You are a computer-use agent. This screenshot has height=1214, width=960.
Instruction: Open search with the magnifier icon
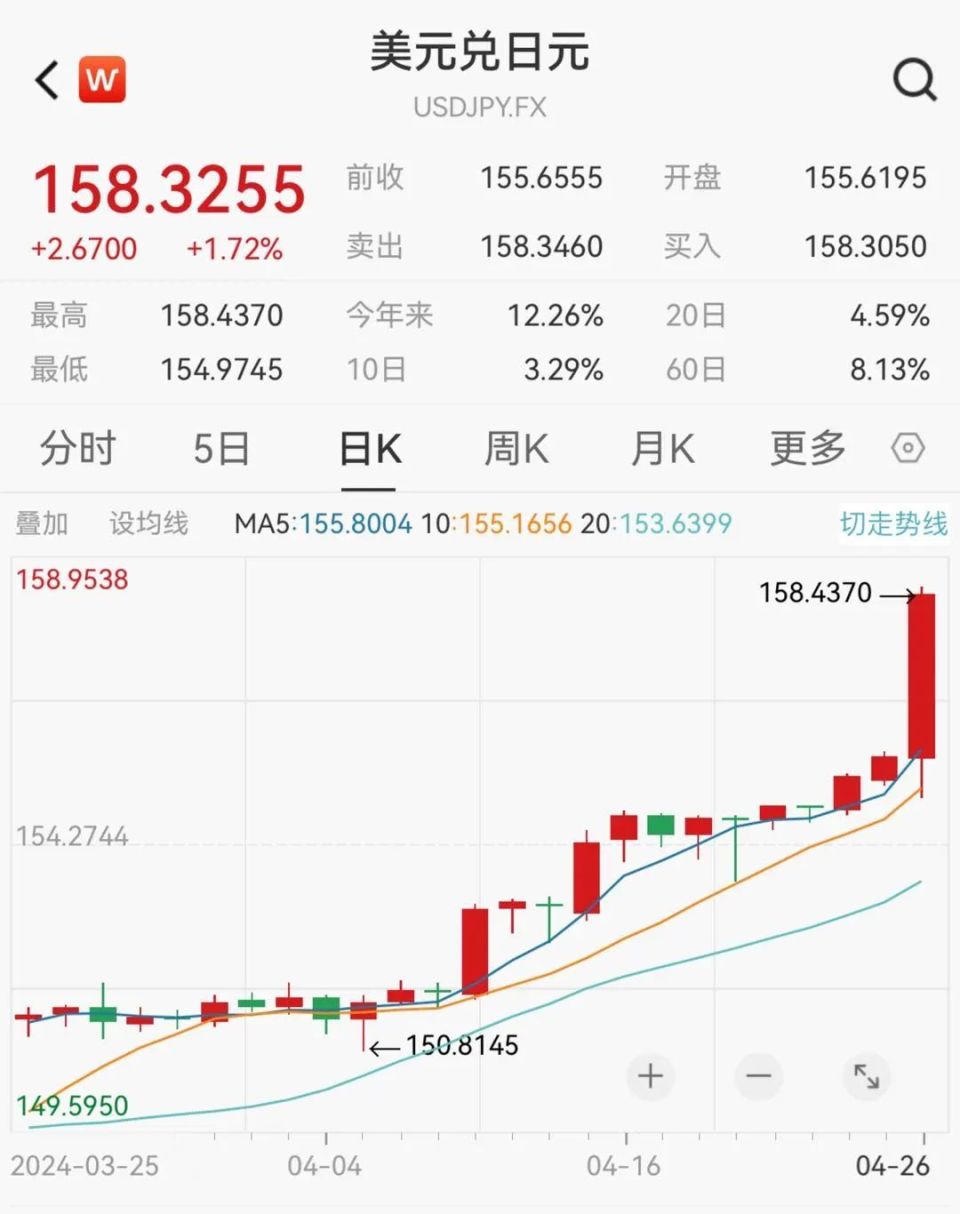click(x=913, y=80)
